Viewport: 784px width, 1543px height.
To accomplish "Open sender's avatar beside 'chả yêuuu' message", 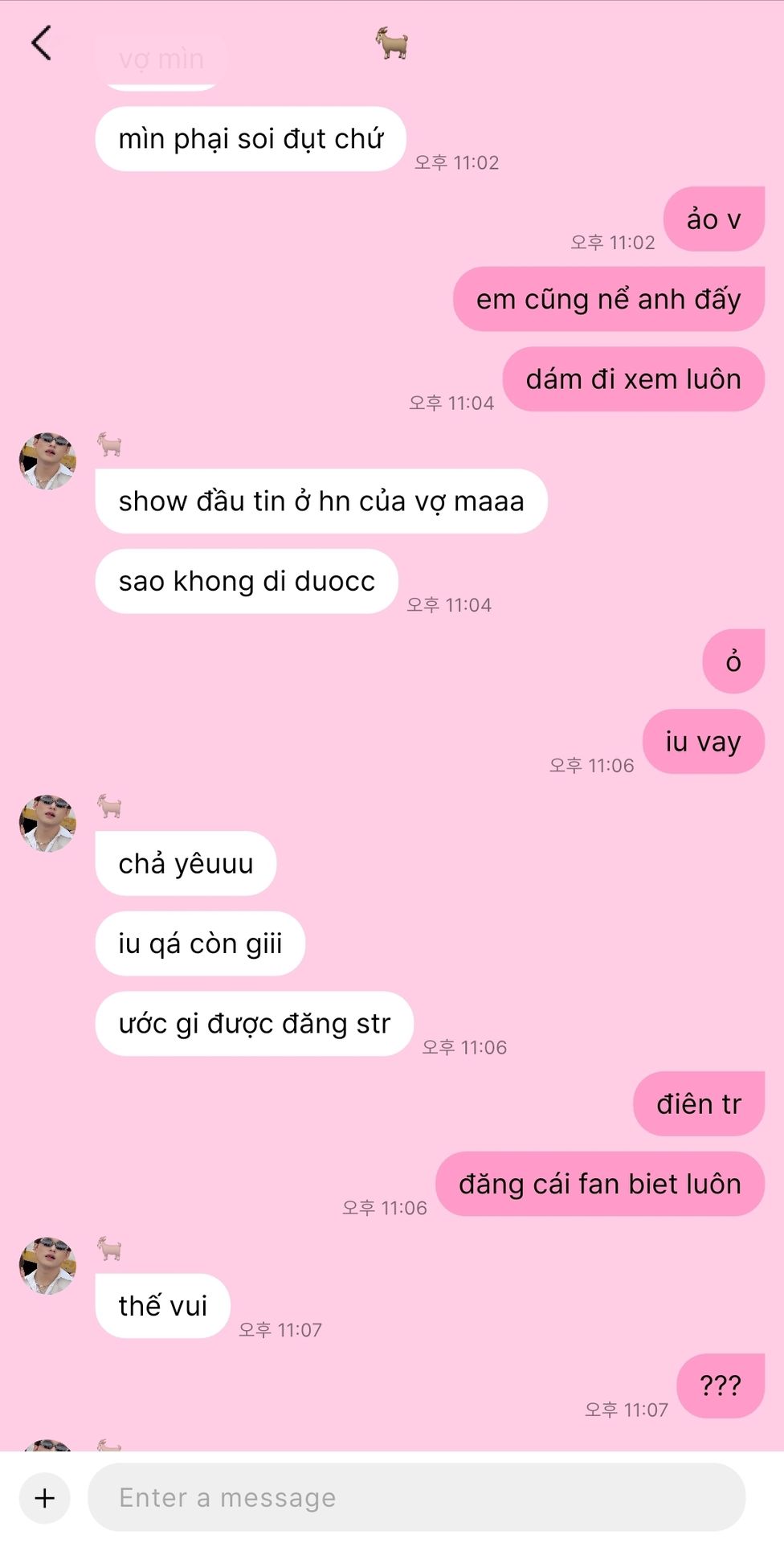I will pos(47,824).
